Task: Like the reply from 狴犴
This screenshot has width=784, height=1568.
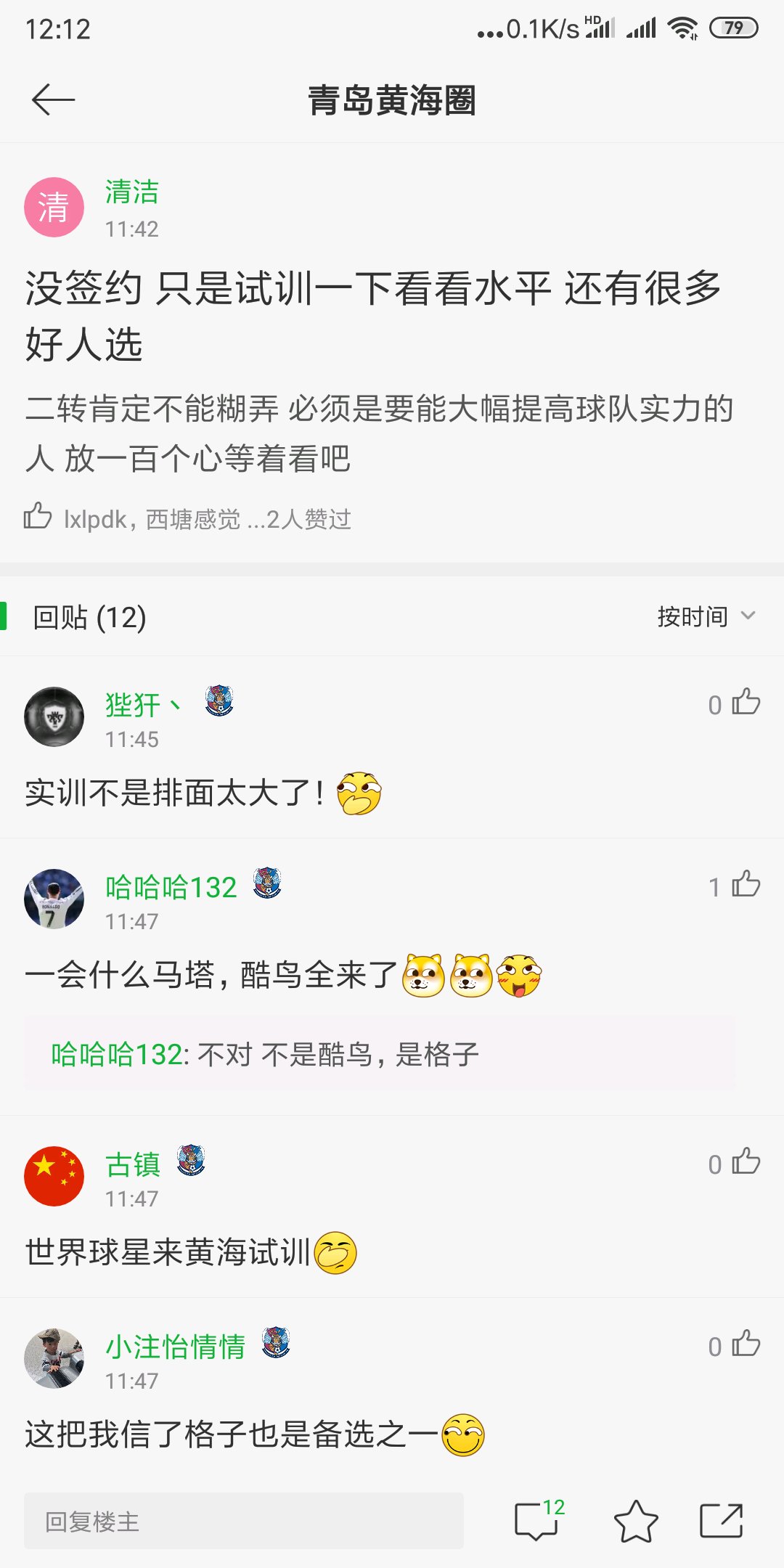Action: (x=745, y=703)
